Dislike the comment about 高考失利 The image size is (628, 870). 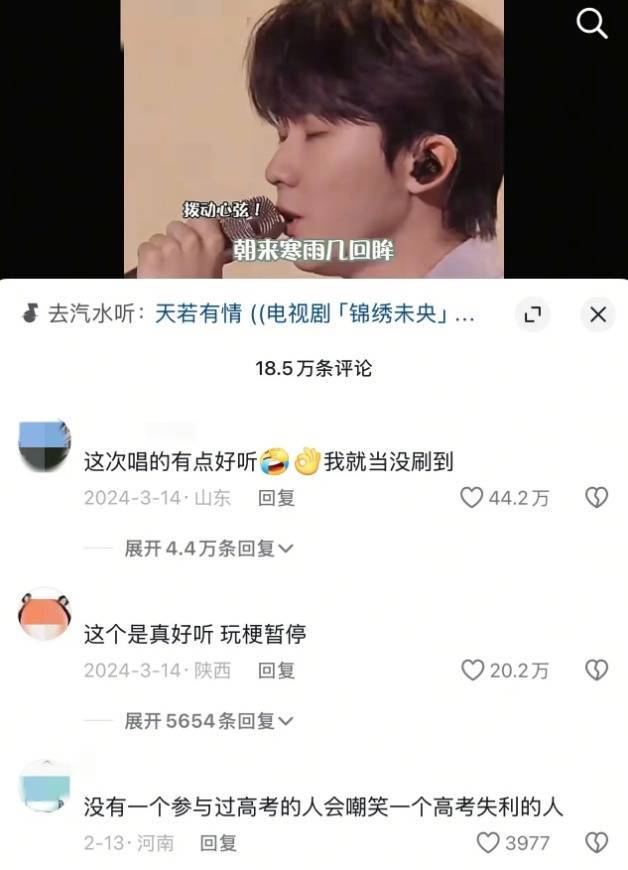(x=596, y=843)
